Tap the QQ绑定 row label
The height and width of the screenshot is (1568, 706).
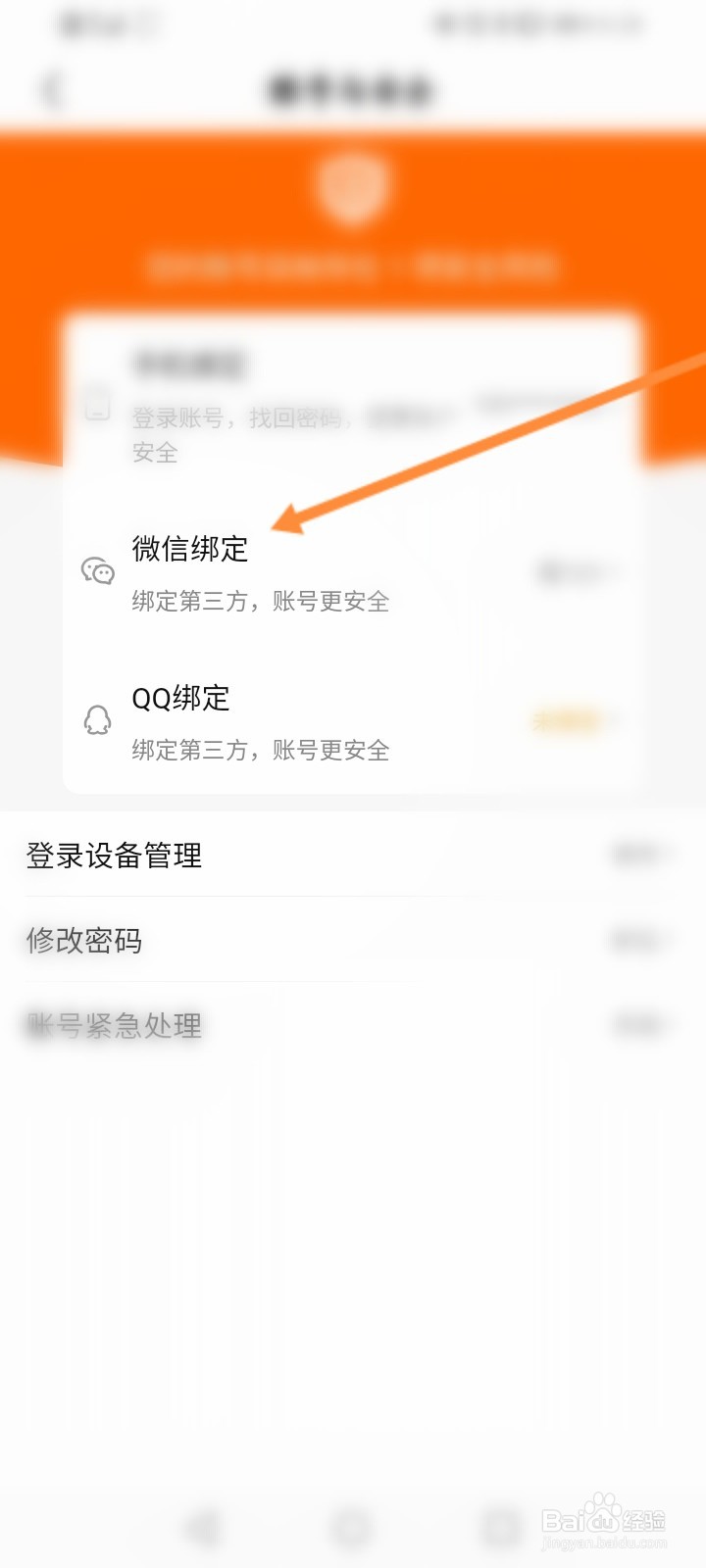click(x=181, y=699)
